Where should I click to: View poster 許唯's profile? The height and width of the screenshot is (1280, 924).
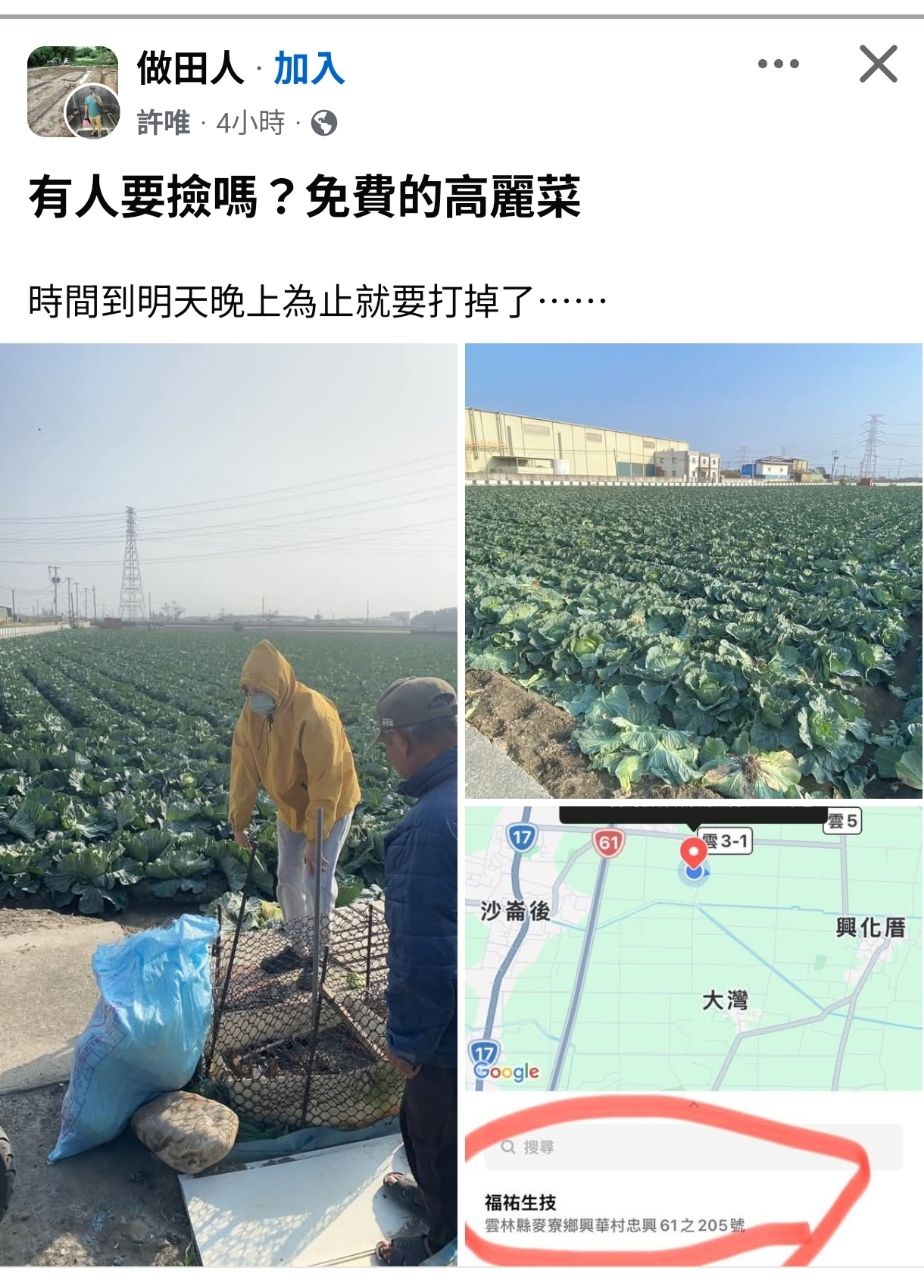pyautogui.click(x=163, y=123)
